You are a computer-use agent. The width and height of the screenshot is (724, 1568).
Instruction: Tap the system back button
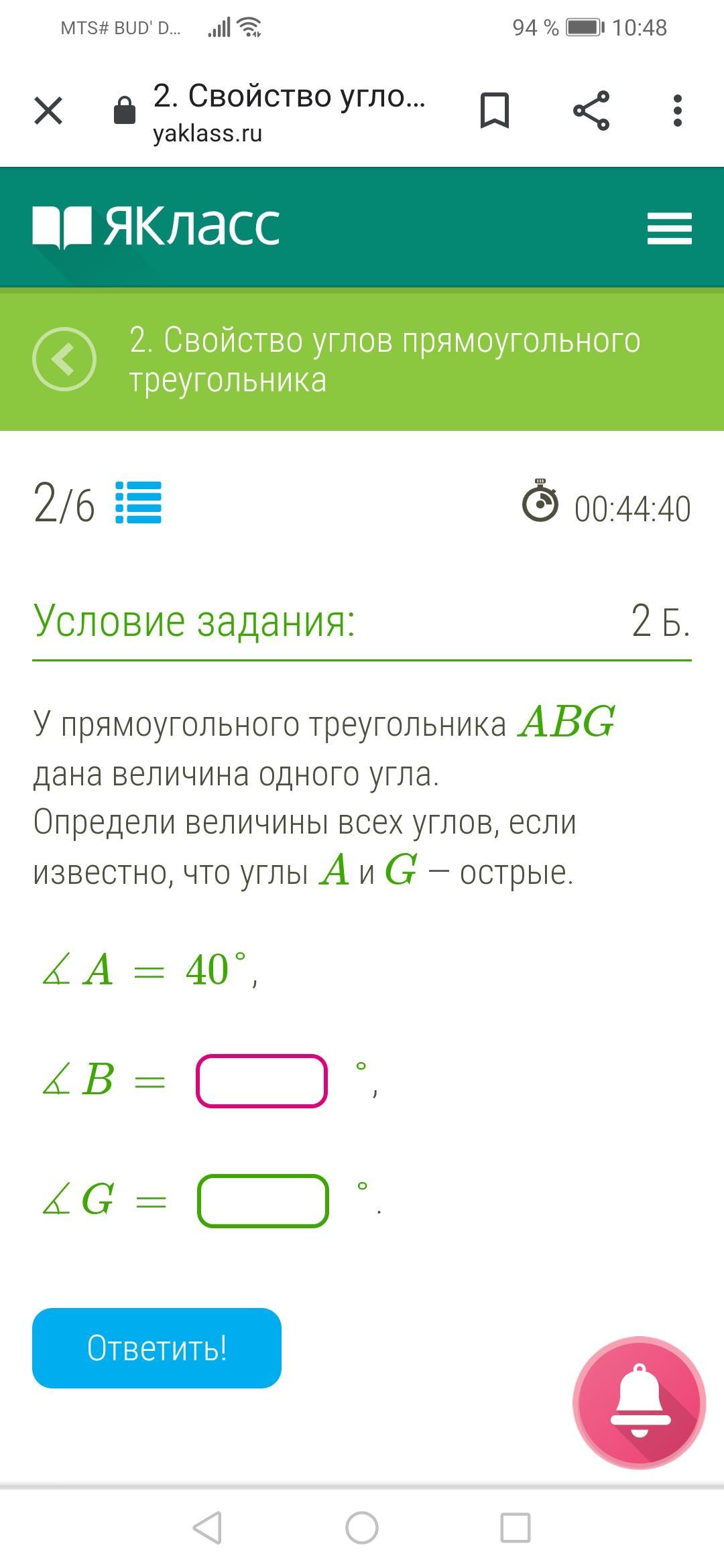pyautogui.click(x=207, y=1528)
